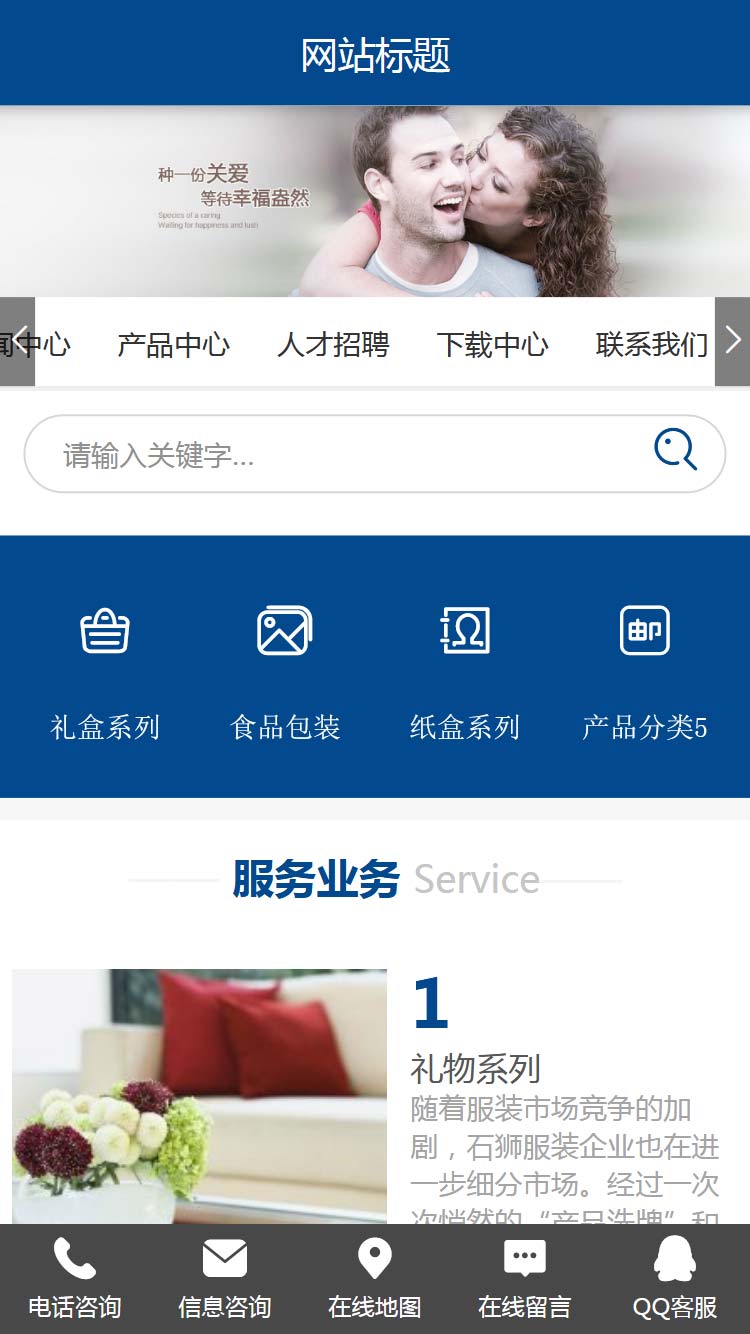Select the 纸盒系列 category
The image size is (750, 1334).
coord(465,670)
